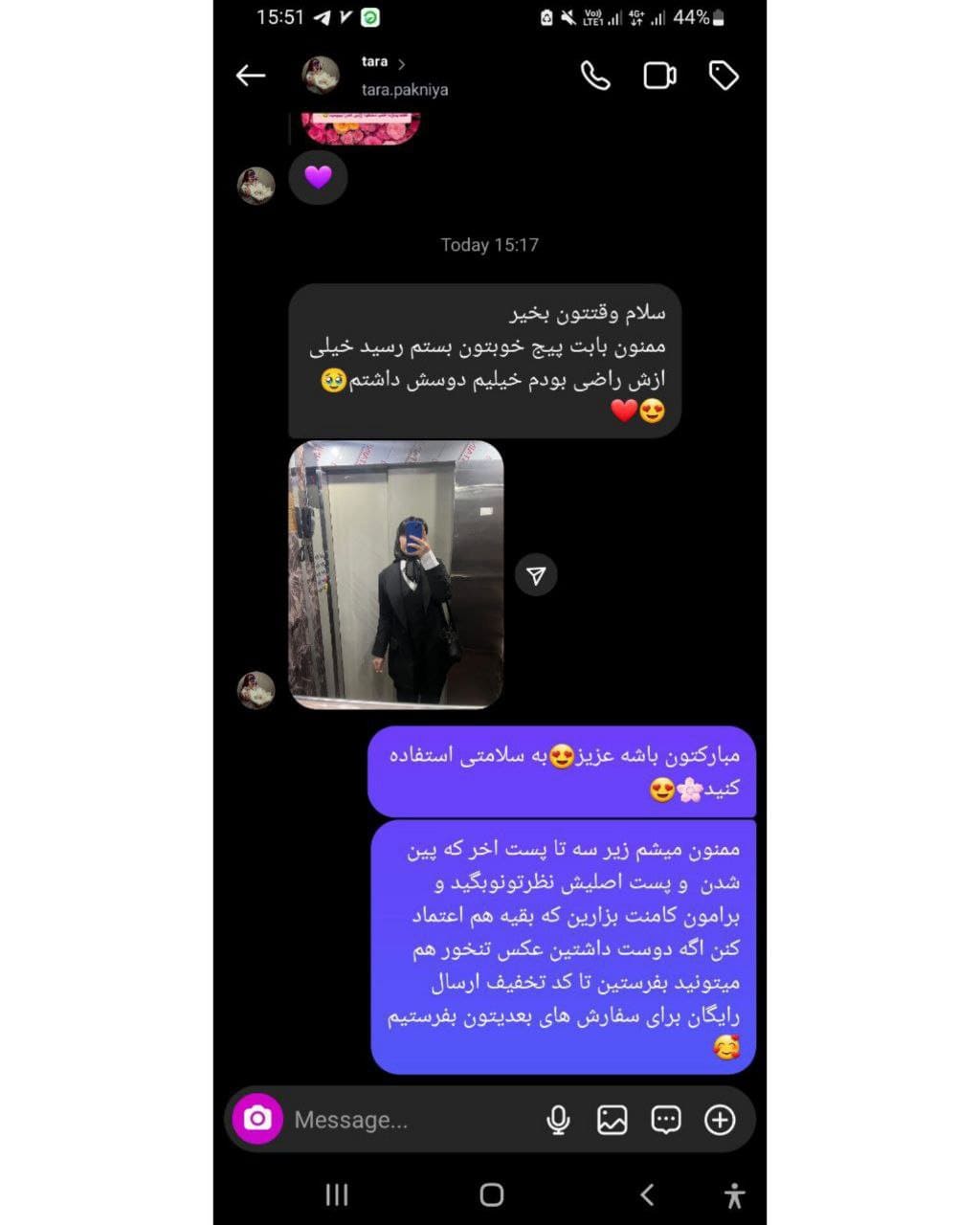Start a video call with tara
This screenshot has height=1225, width=980.
[x=659, y=76]
